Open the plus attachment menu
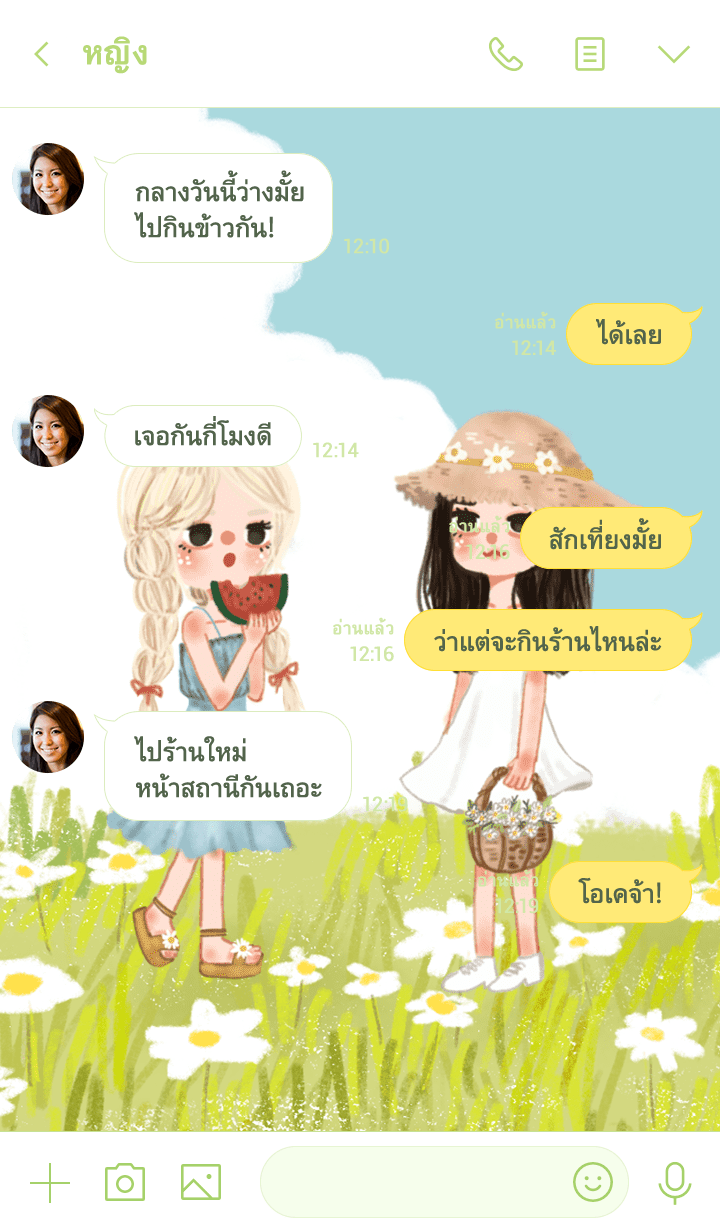This screenshot has height=1232, width=720. tap(50, 1183)
